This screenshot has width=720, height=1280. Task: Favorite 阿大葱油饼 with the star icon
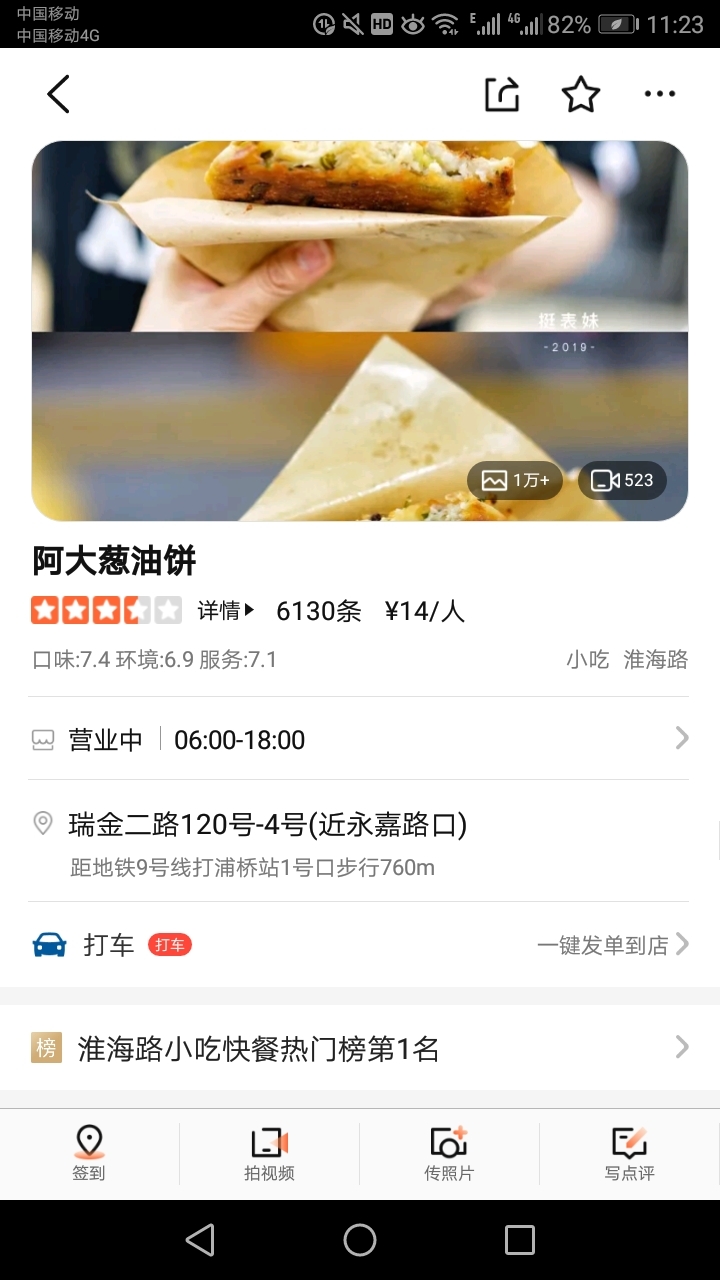point(580,95)
